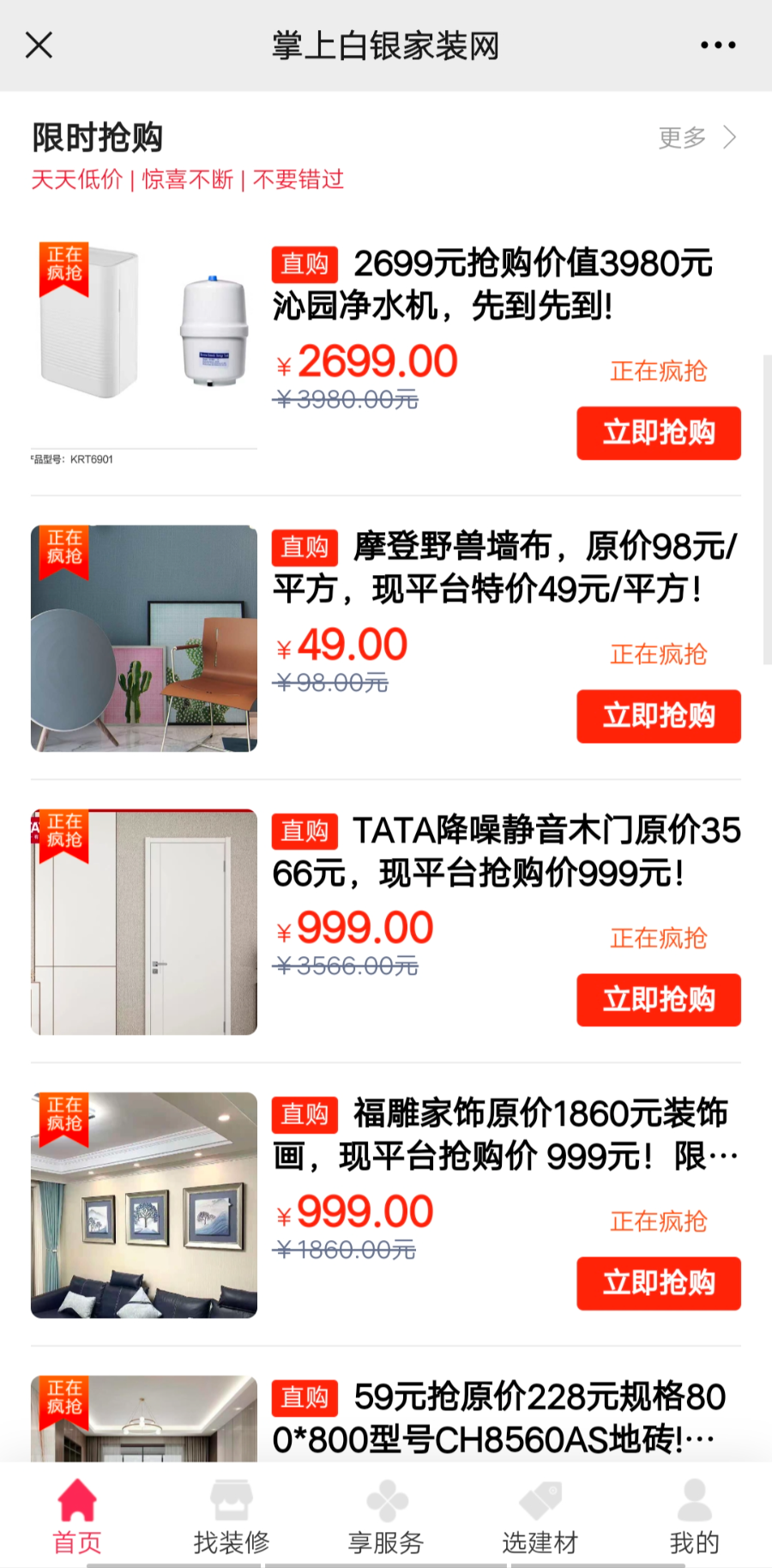Open the three-dot overflow menu
772x1568 pixels.
[717, 45]
